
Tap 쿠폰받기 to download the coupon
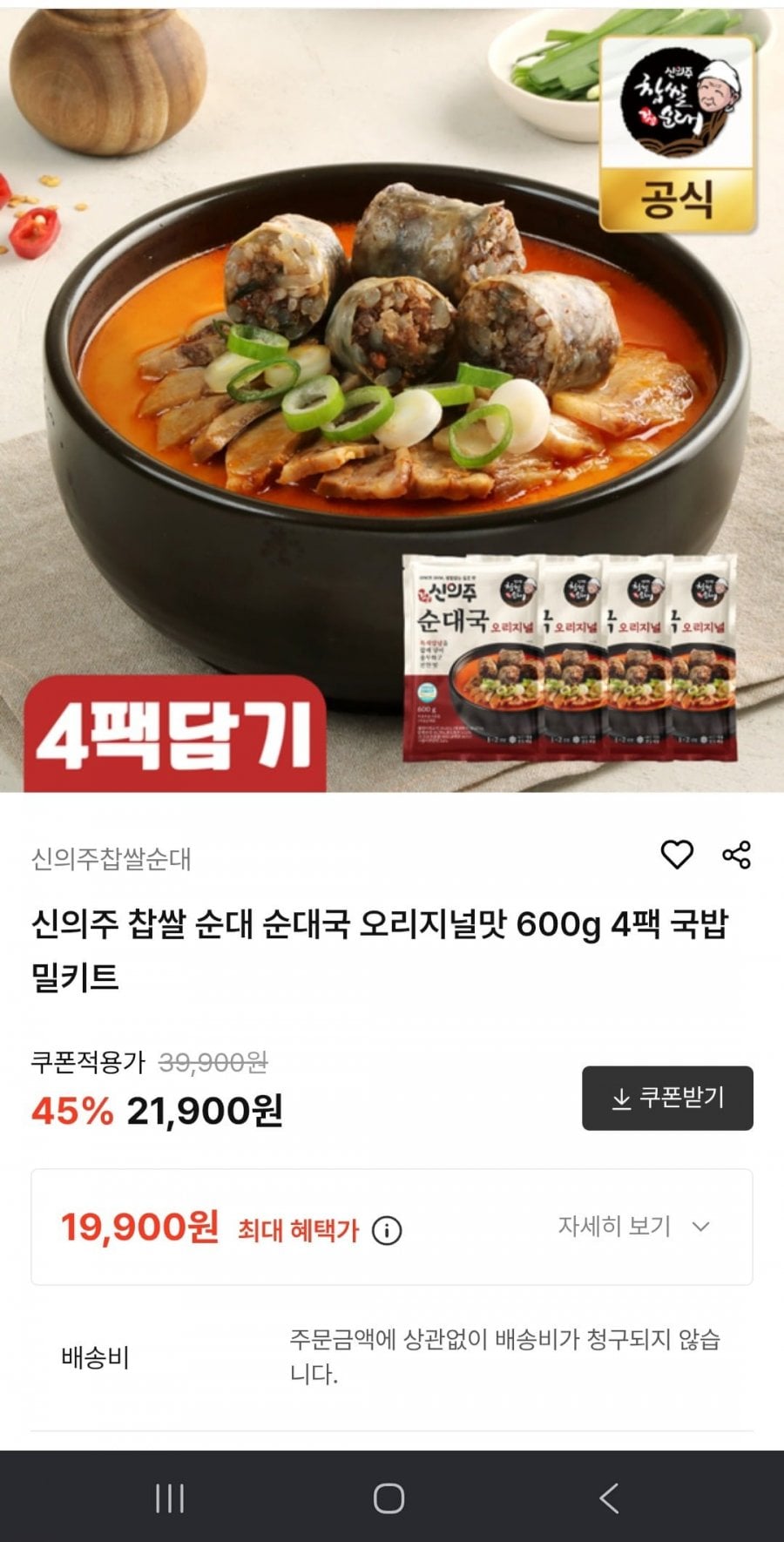(667, 1098)
